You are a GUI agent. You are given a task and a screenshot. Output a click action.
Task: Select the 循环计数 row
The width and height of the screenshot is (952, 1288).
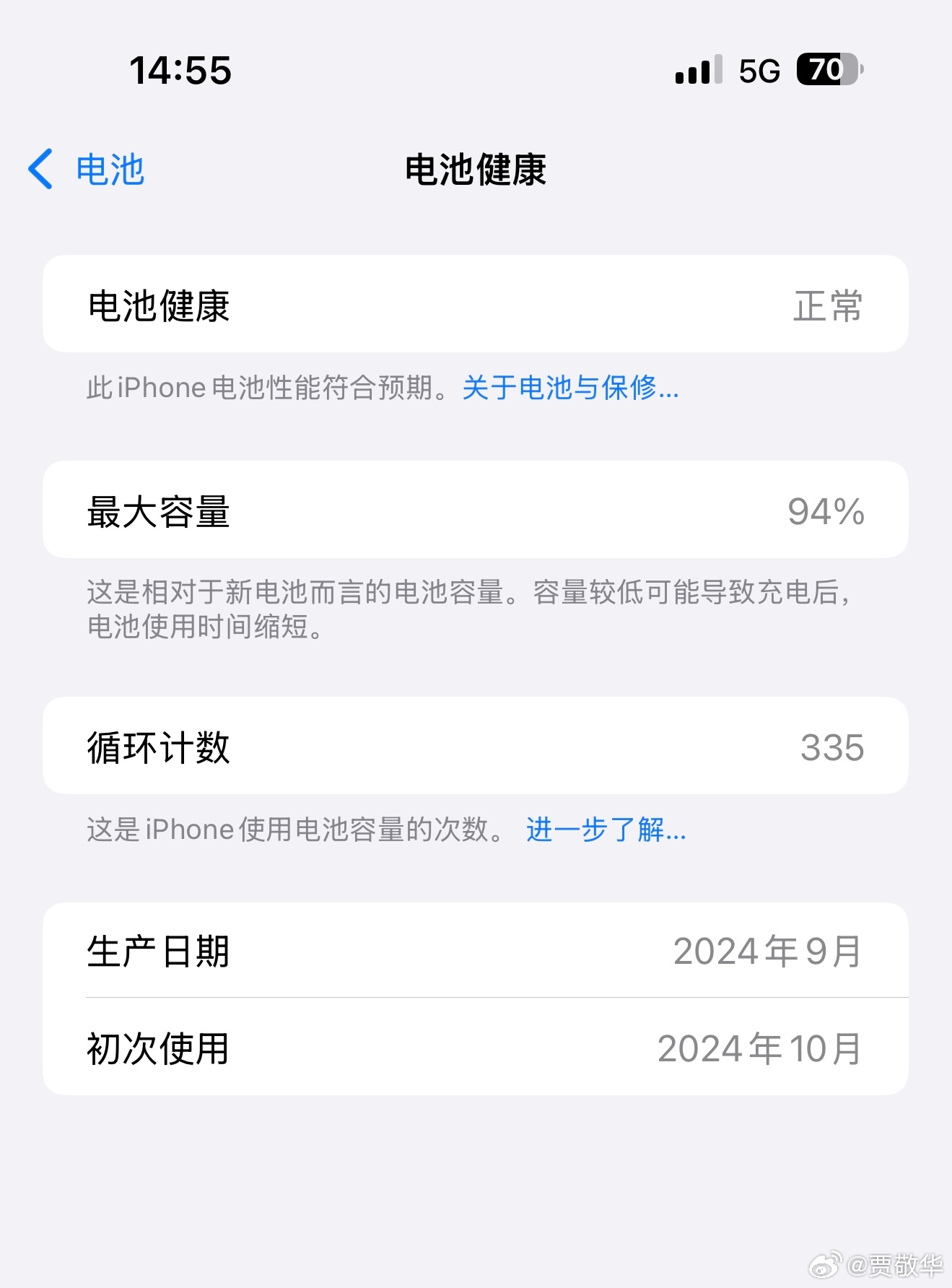click(476, 747)
